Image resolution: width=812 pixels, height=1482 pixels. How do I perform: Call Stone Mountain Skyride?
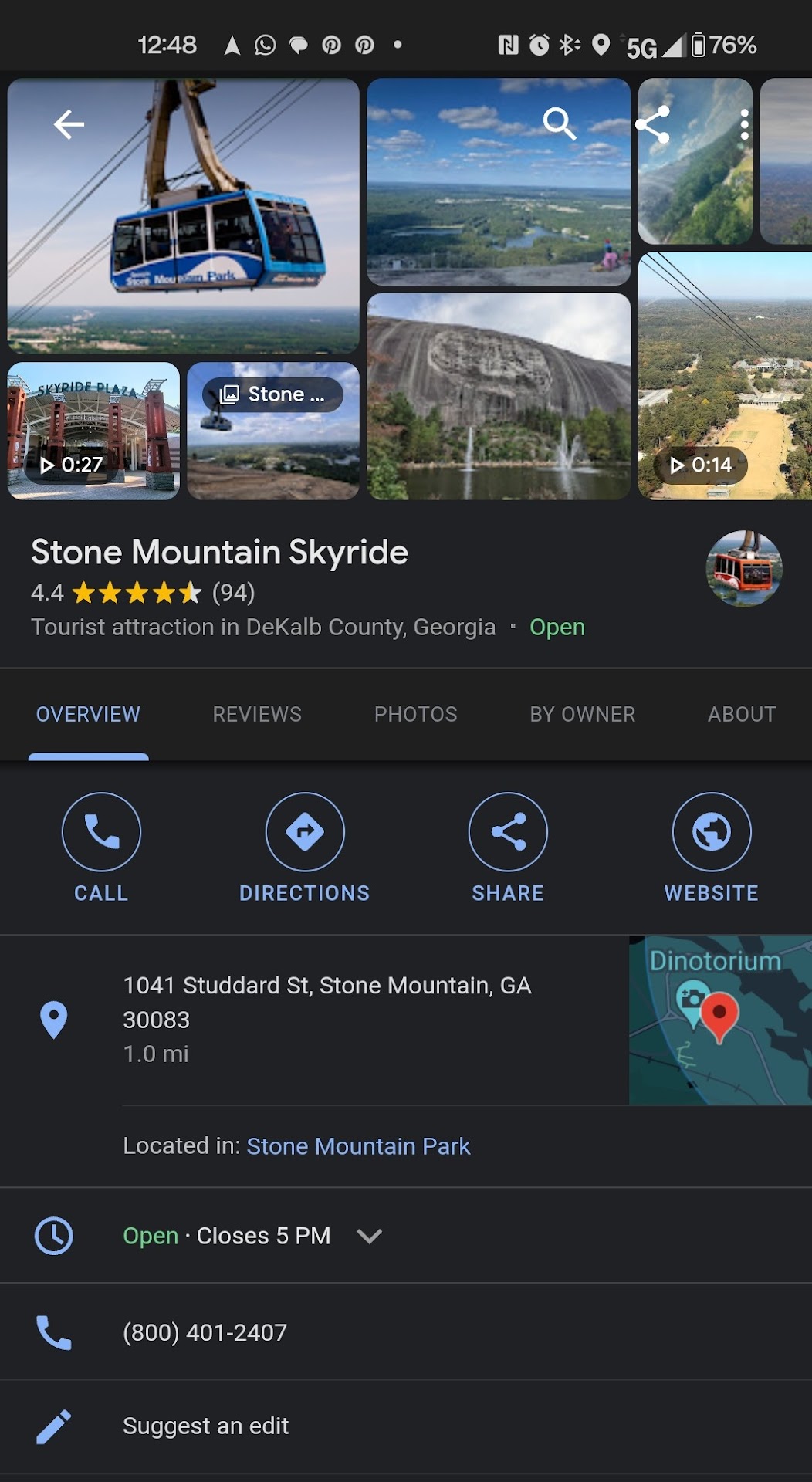[x=101, y=847]
